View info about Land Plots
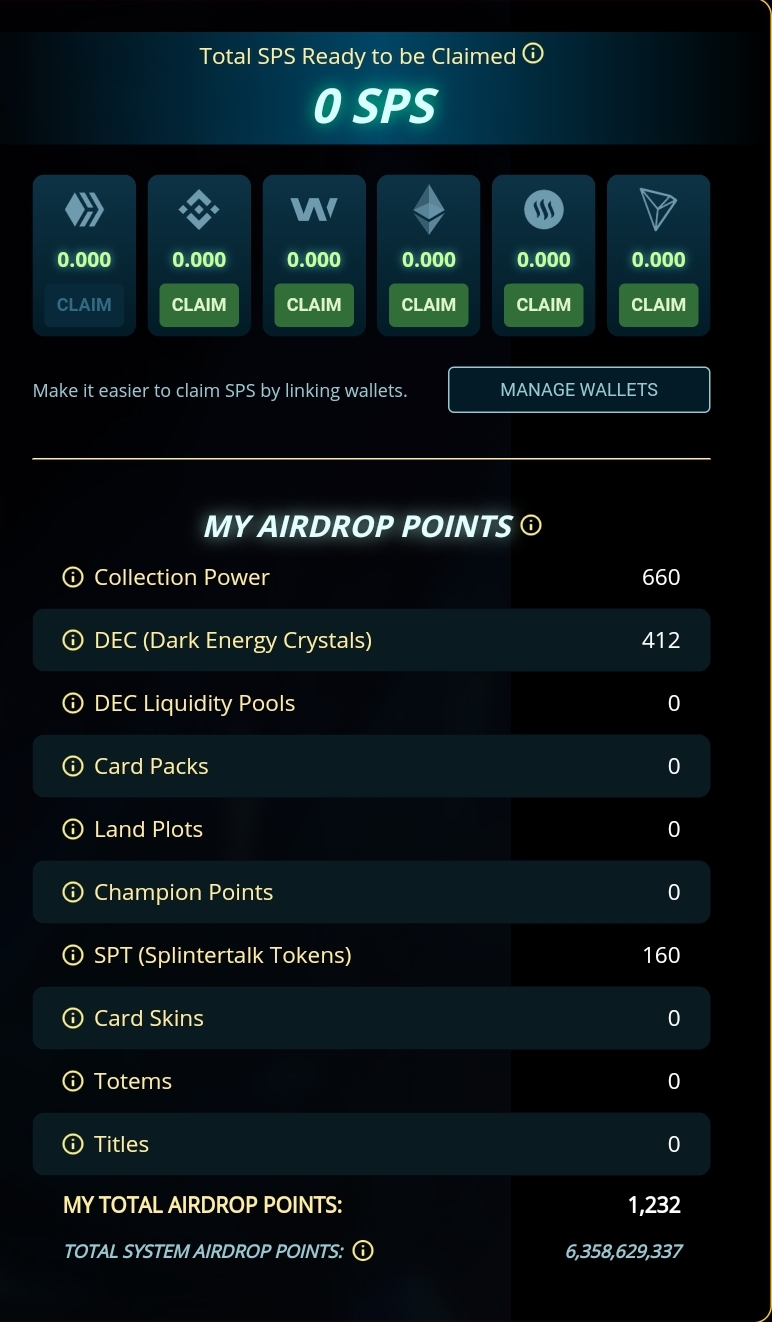772x1322 pixels. tap(73, 829)
